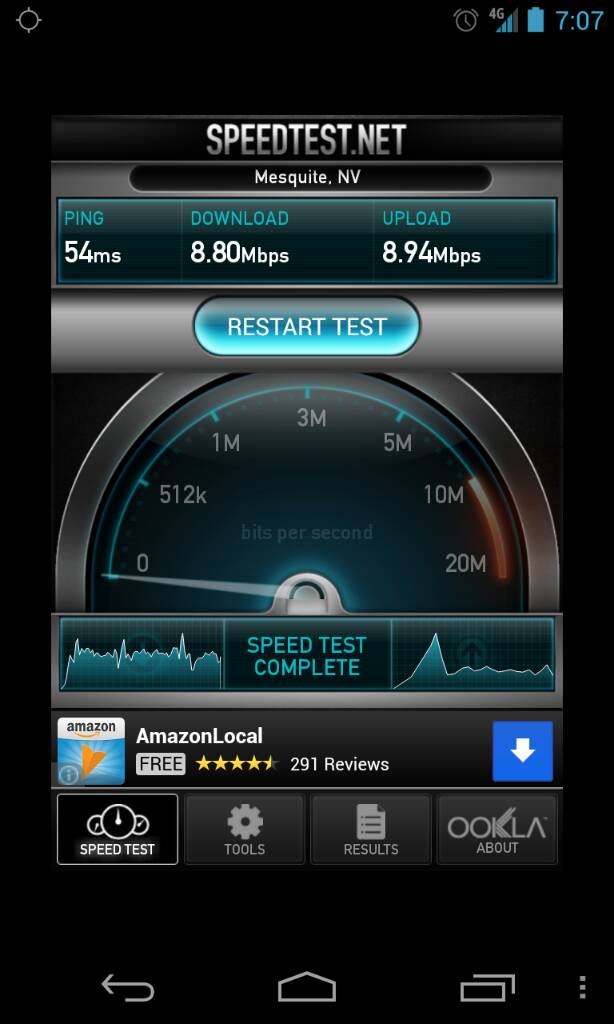
Task: Show recent apps
Action: tap(487, 987)
